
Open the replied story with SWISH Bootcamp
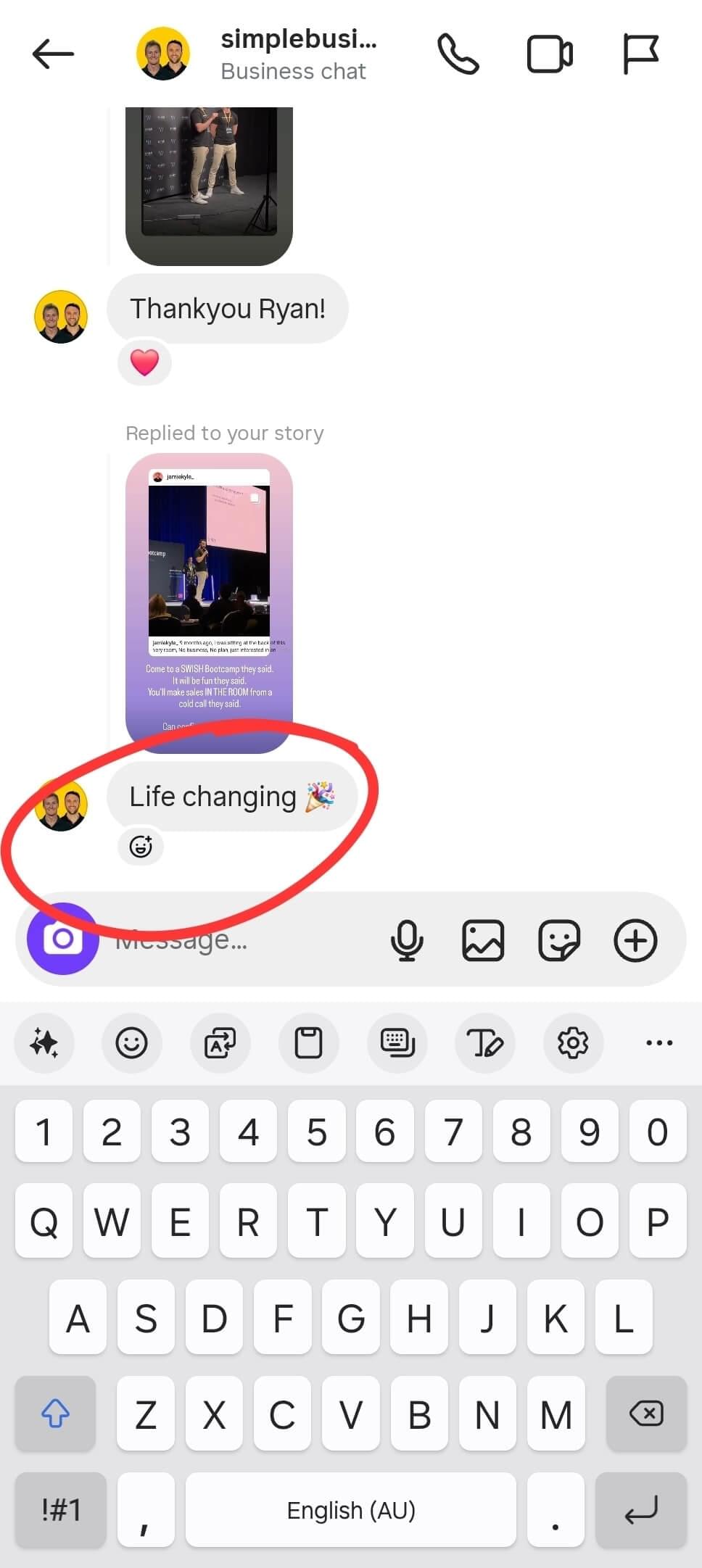pos(209,602)
